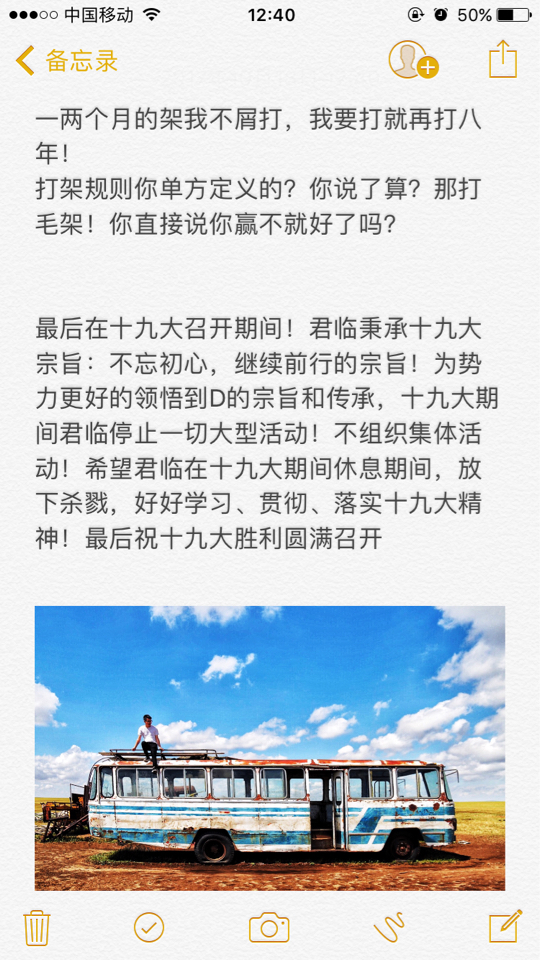Open the attached bus photo

[269, 748]
